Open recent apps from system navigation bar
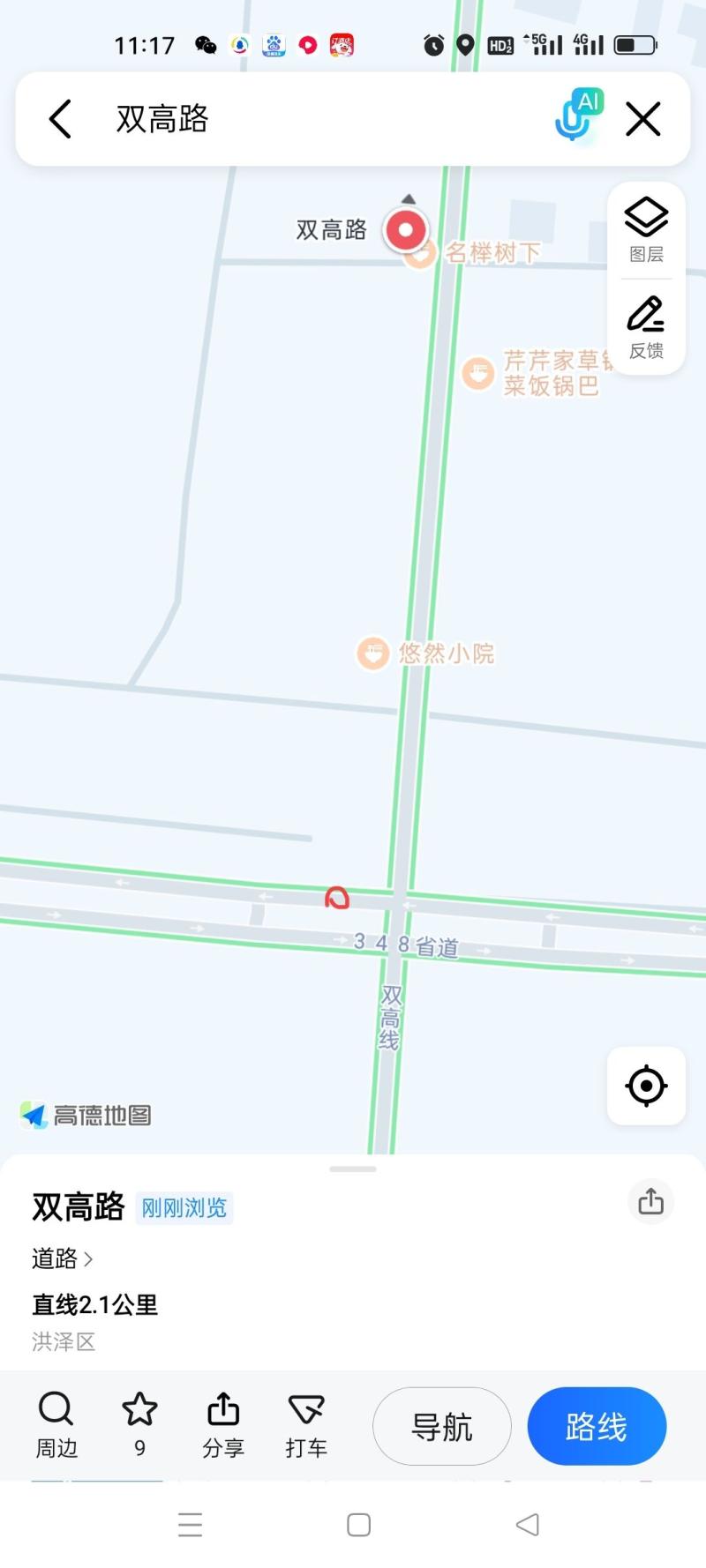706x1568 pixels. tap(191, 1525)
